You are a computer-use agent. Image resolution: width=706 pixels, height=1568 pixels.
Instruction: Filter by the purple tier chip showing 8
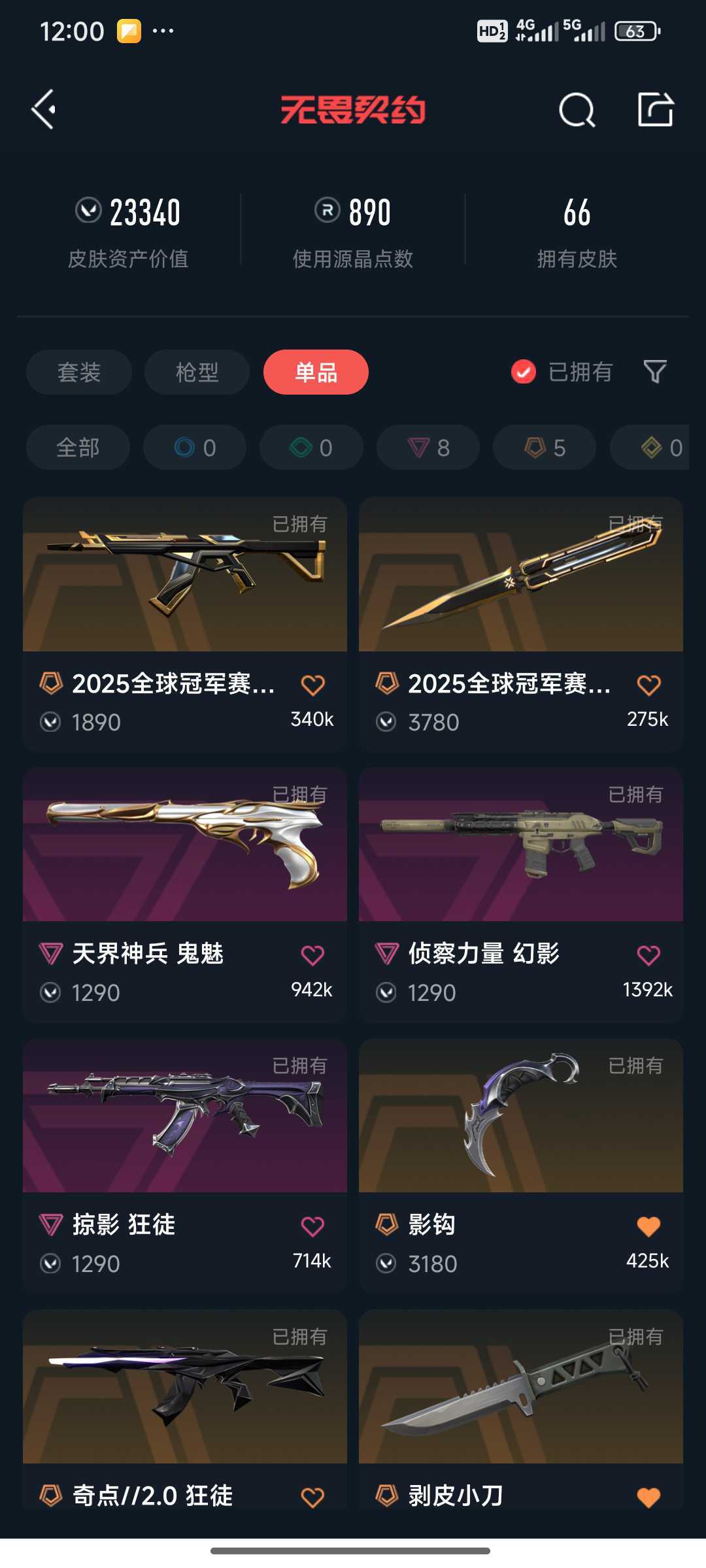click(x=428, y=448)
